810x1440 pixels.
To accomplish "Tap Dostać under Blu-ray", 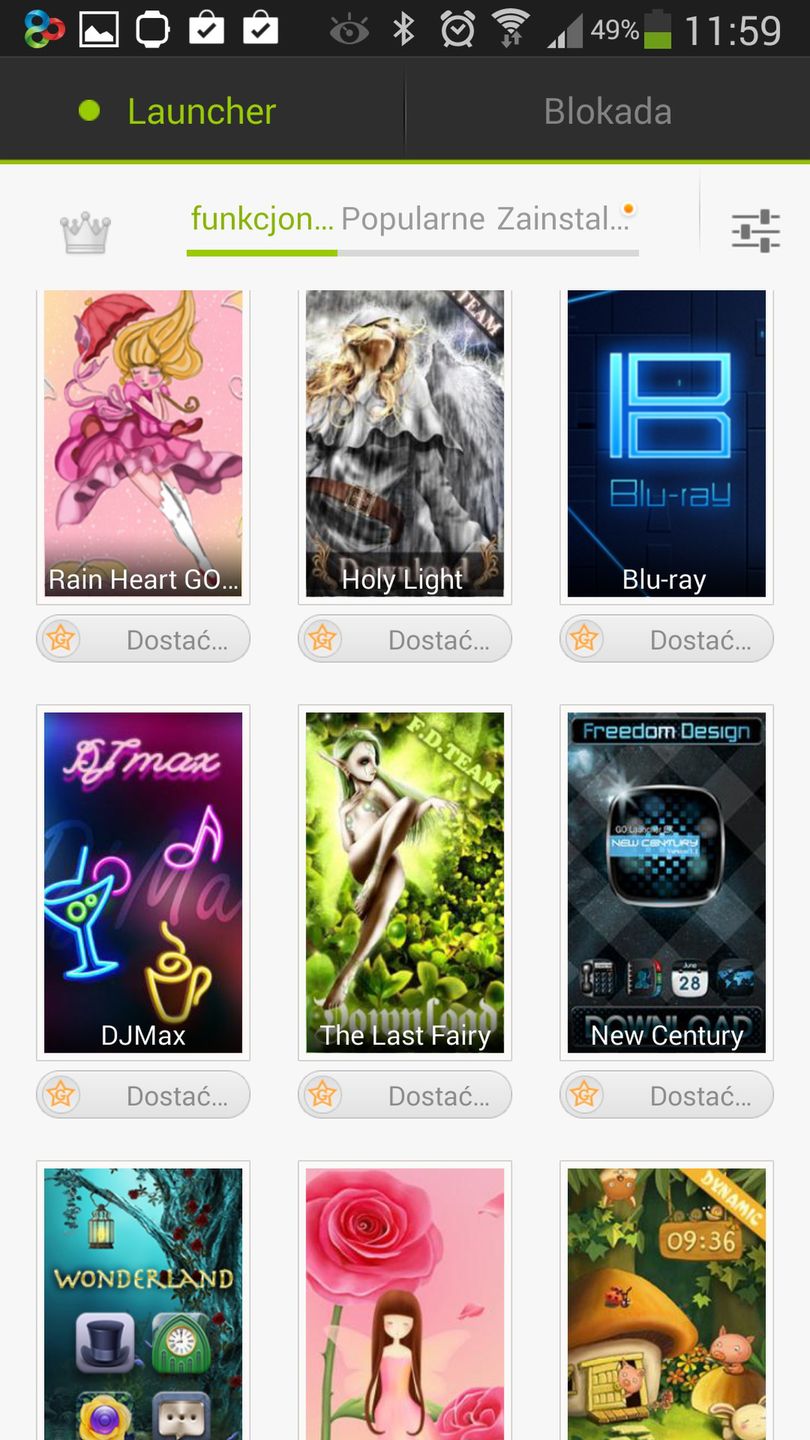I will point(667,639).
